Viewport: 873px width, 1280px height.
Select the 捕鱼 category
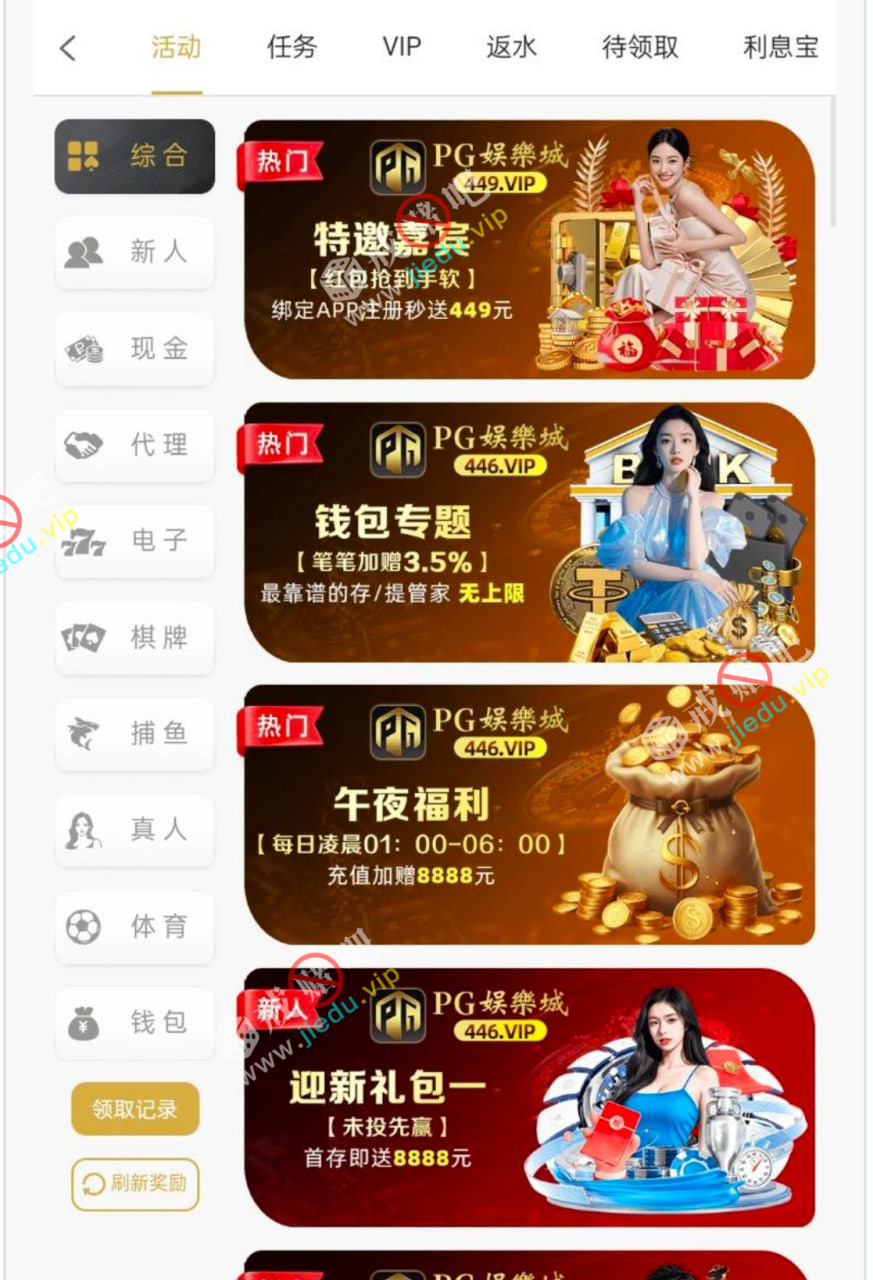pos(135,734)
